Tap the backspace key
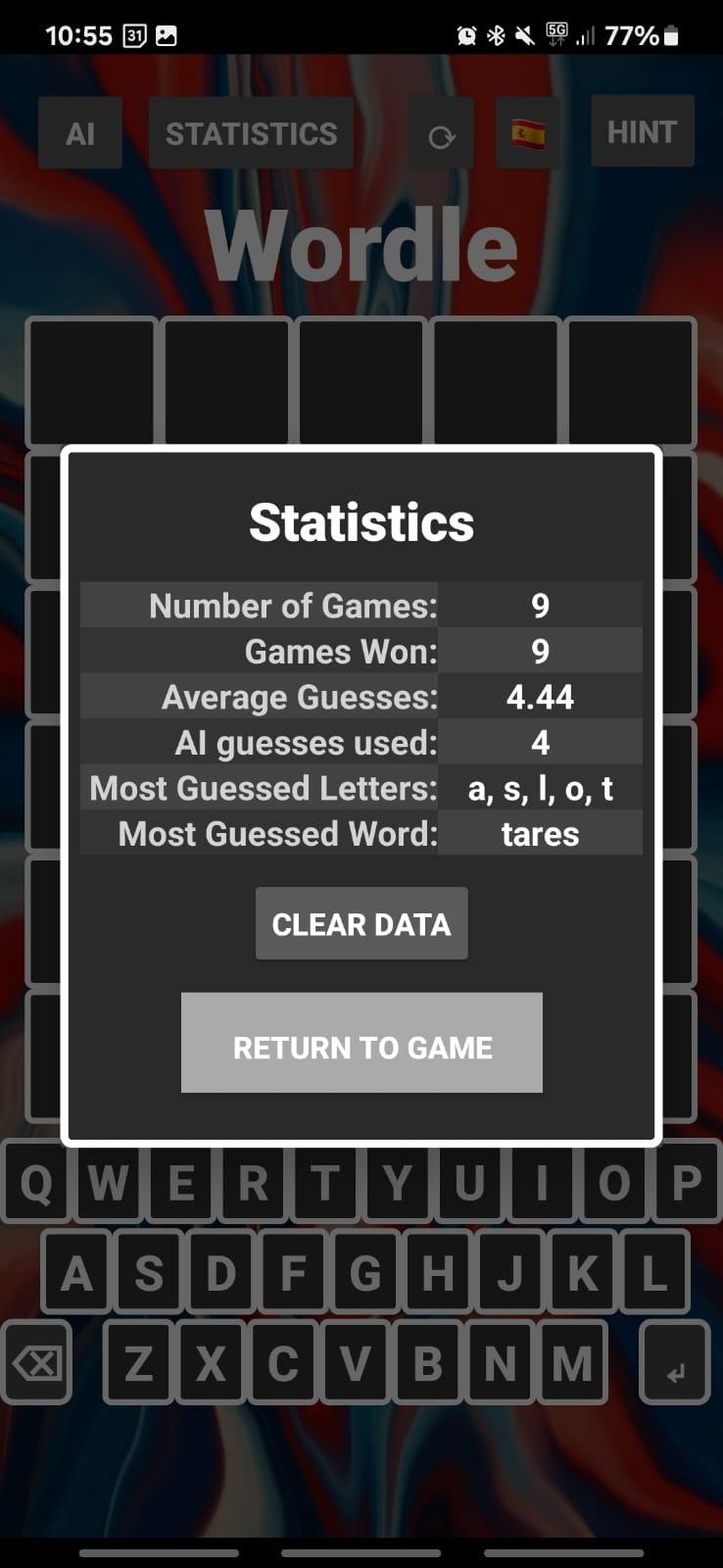This screenshot has height=1568, width=723. tap(37, 1362)
